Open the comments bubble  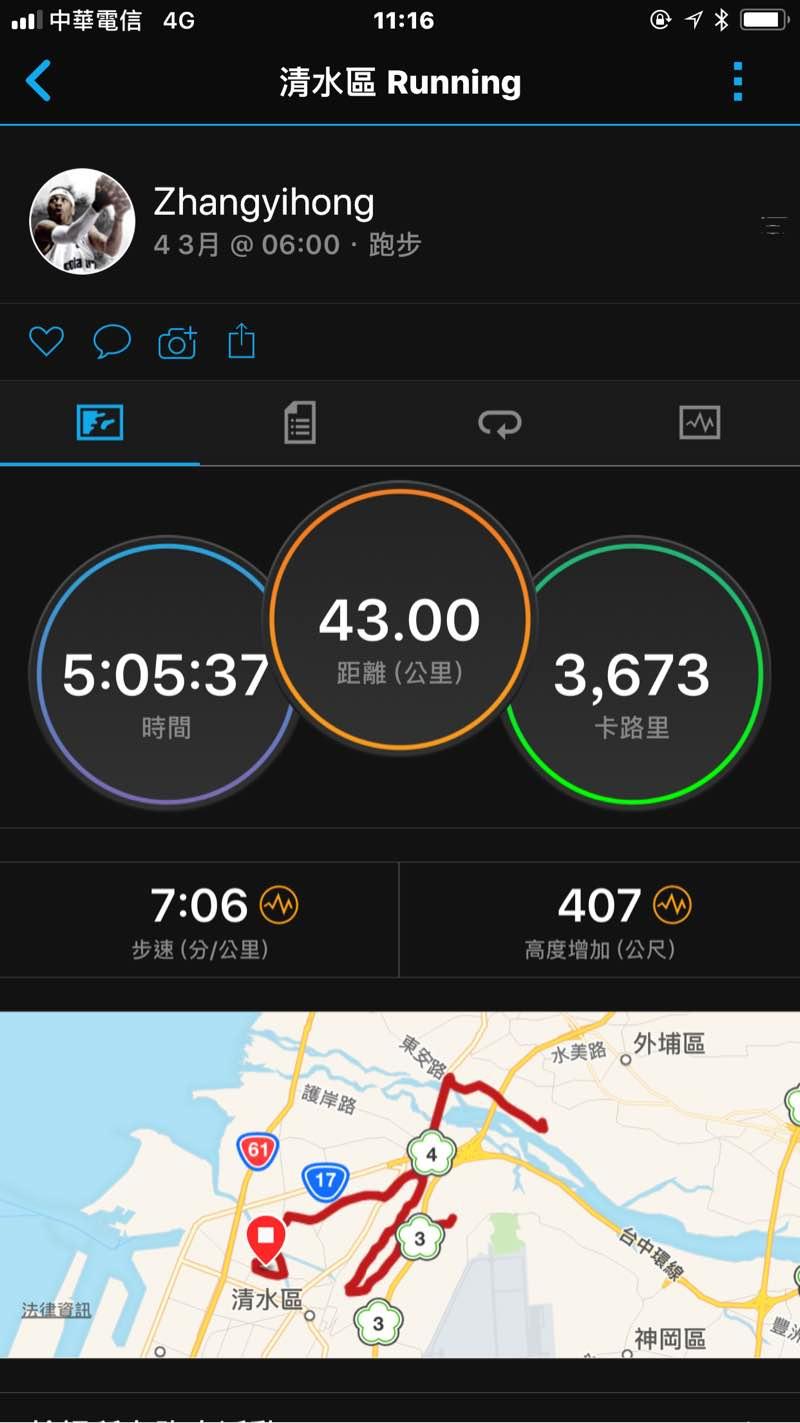click(x=111, y=342)
